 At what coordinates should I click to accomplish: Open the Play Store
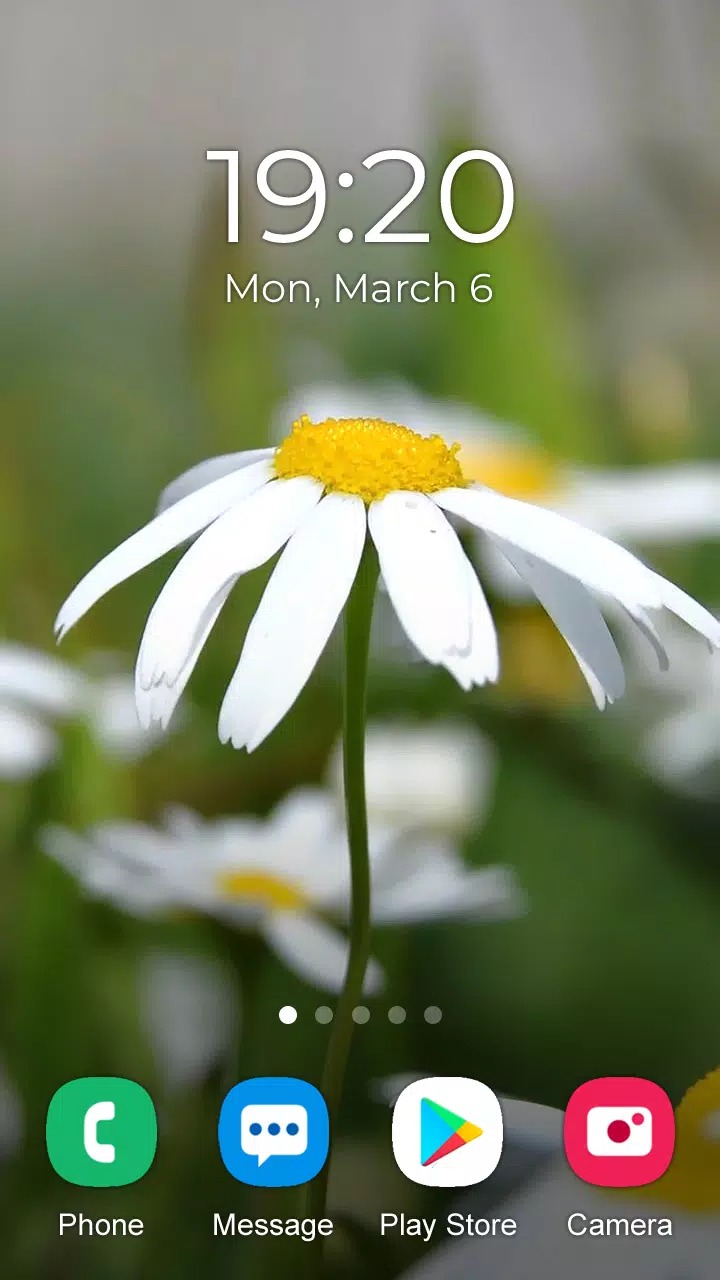coord(447,1132)
